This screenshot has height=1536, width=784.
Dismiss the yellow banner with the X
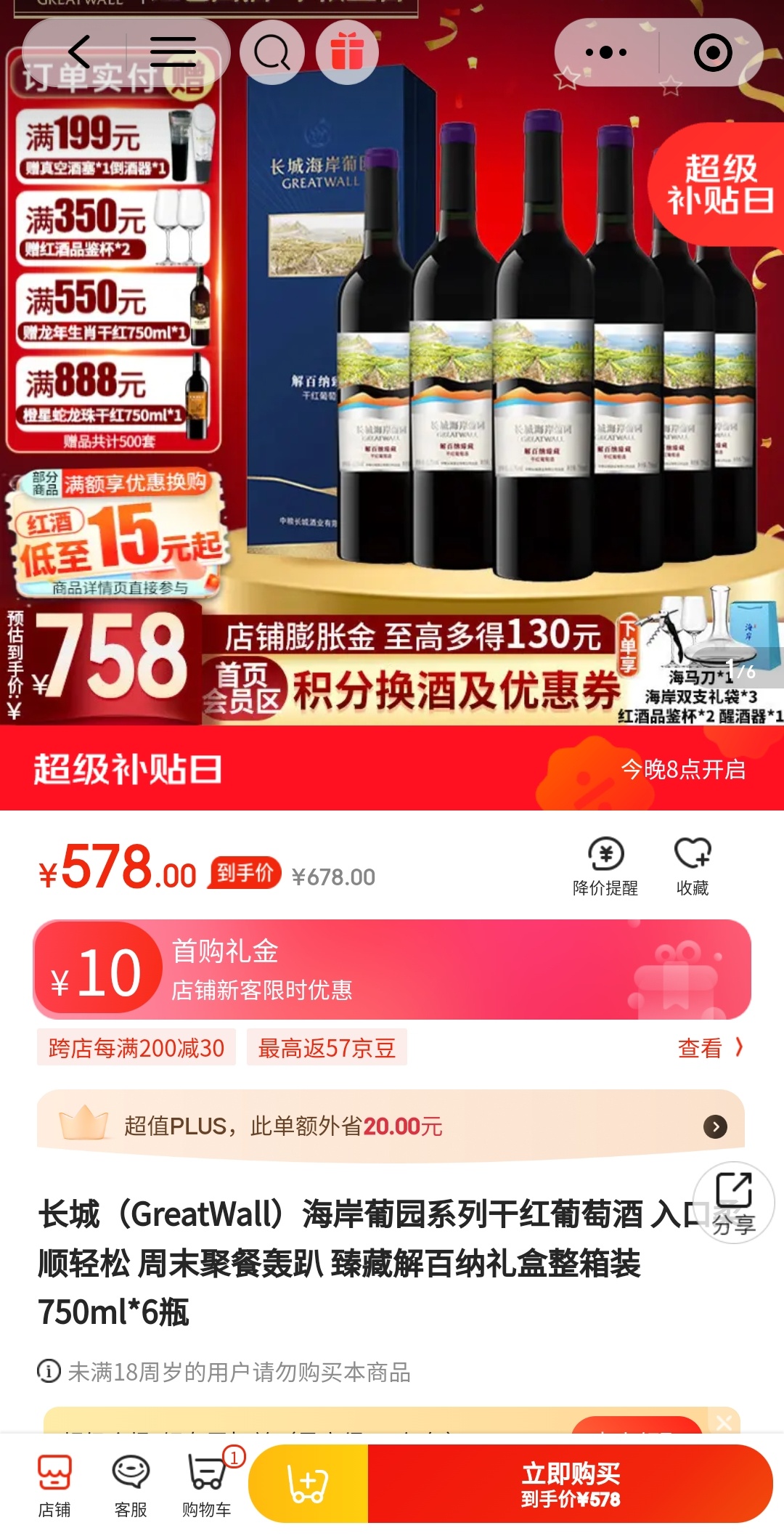[x=724, y=1423]
